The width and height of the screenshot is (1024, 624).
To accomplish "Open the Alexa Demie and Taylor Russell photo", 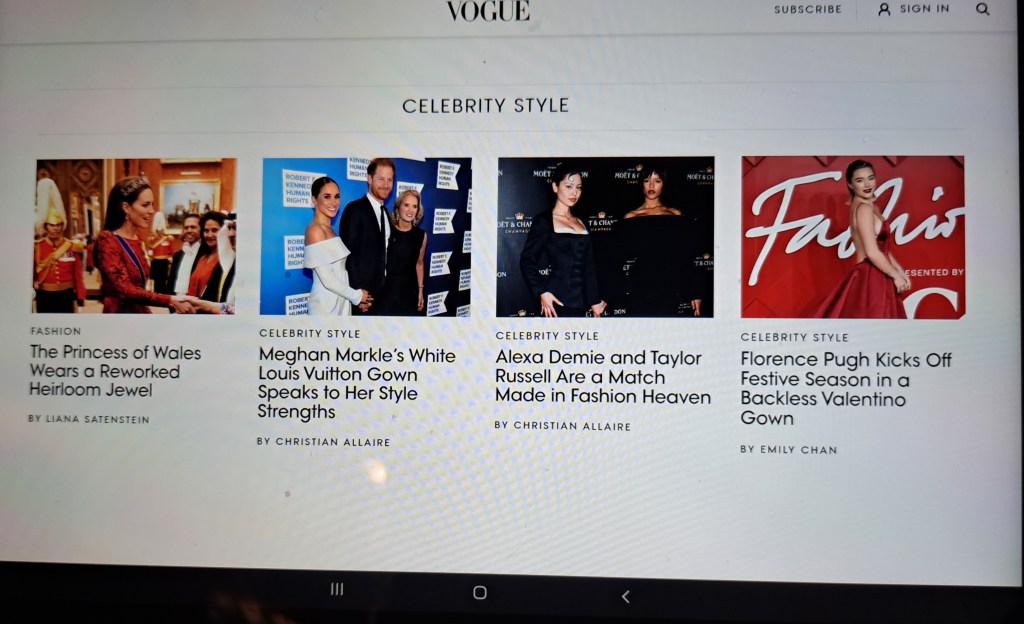I will point(605,237).
